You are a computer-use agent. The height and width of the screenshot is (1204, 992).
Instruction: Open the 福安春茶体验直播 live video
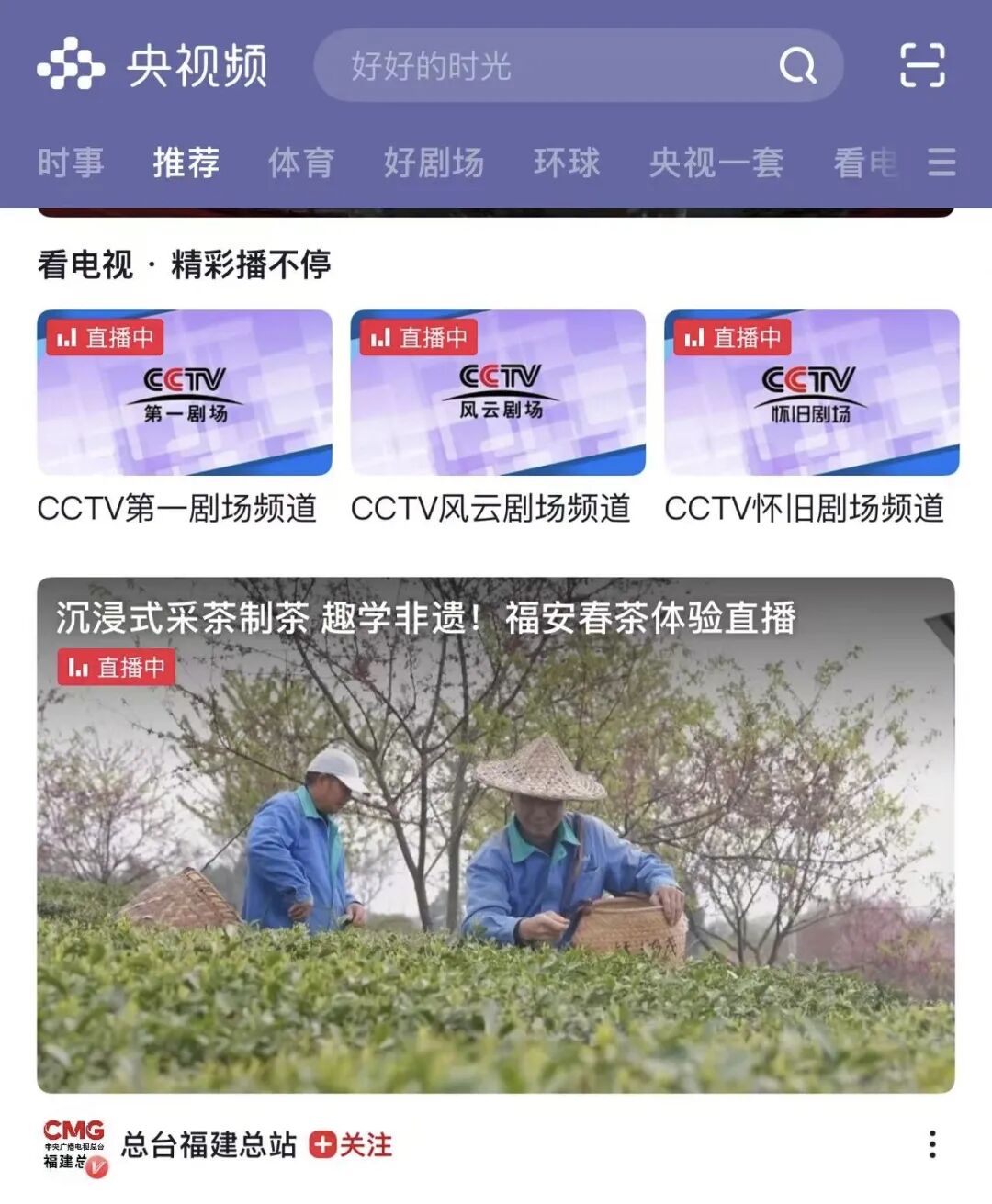pos(496,836)
